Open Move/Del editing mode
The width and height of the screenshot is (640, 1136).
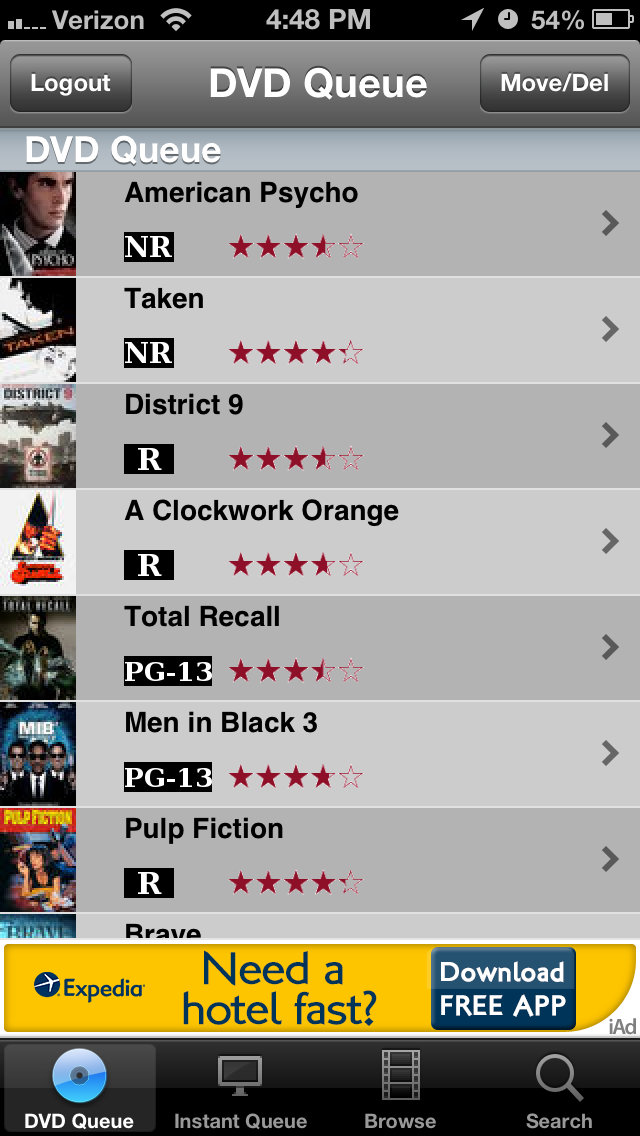click(554, 83)
